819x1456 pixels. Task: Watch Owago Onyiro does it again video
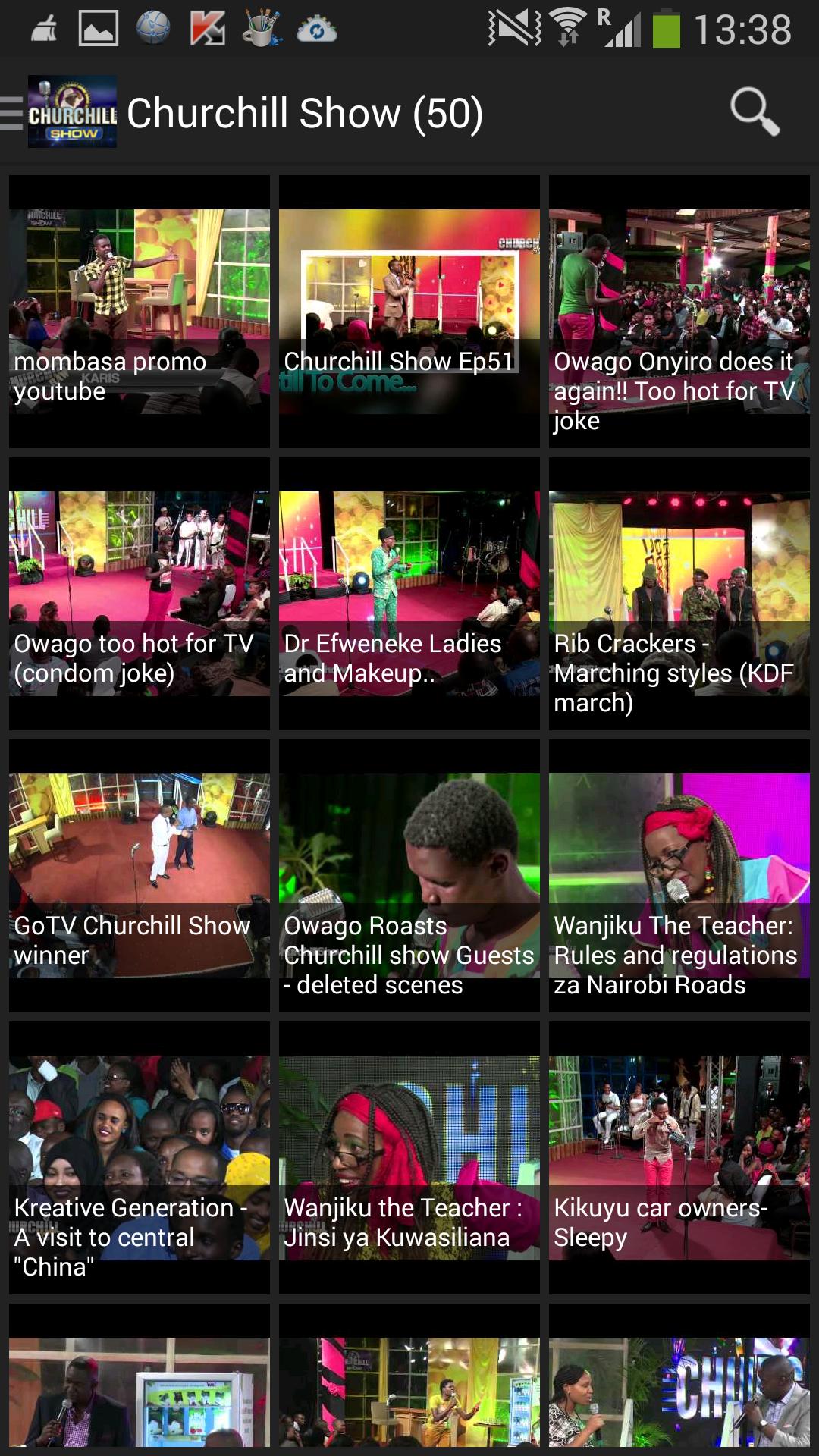[x=679, y=311]
